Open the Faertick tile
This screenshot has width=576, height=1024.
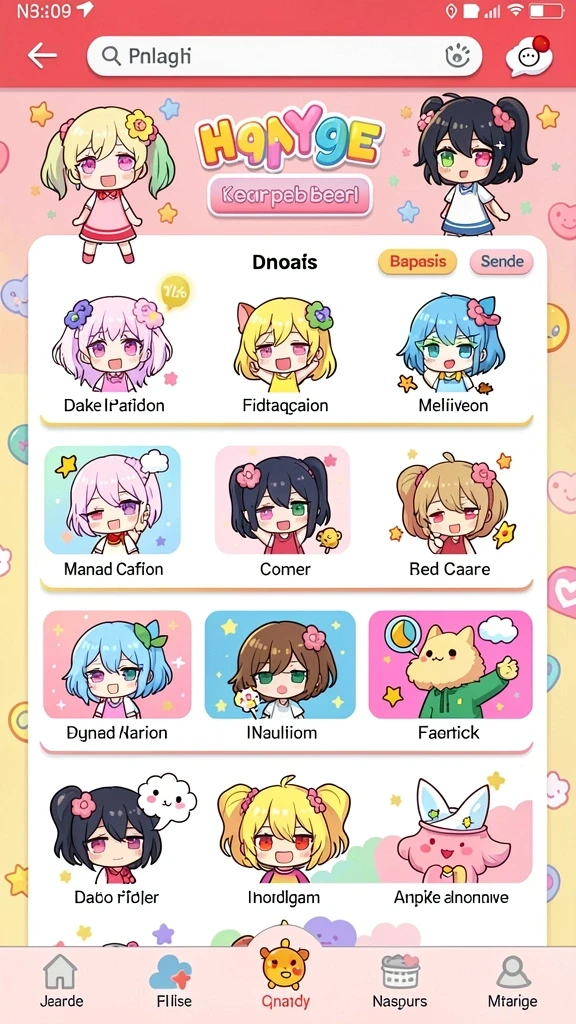(450, 676)
